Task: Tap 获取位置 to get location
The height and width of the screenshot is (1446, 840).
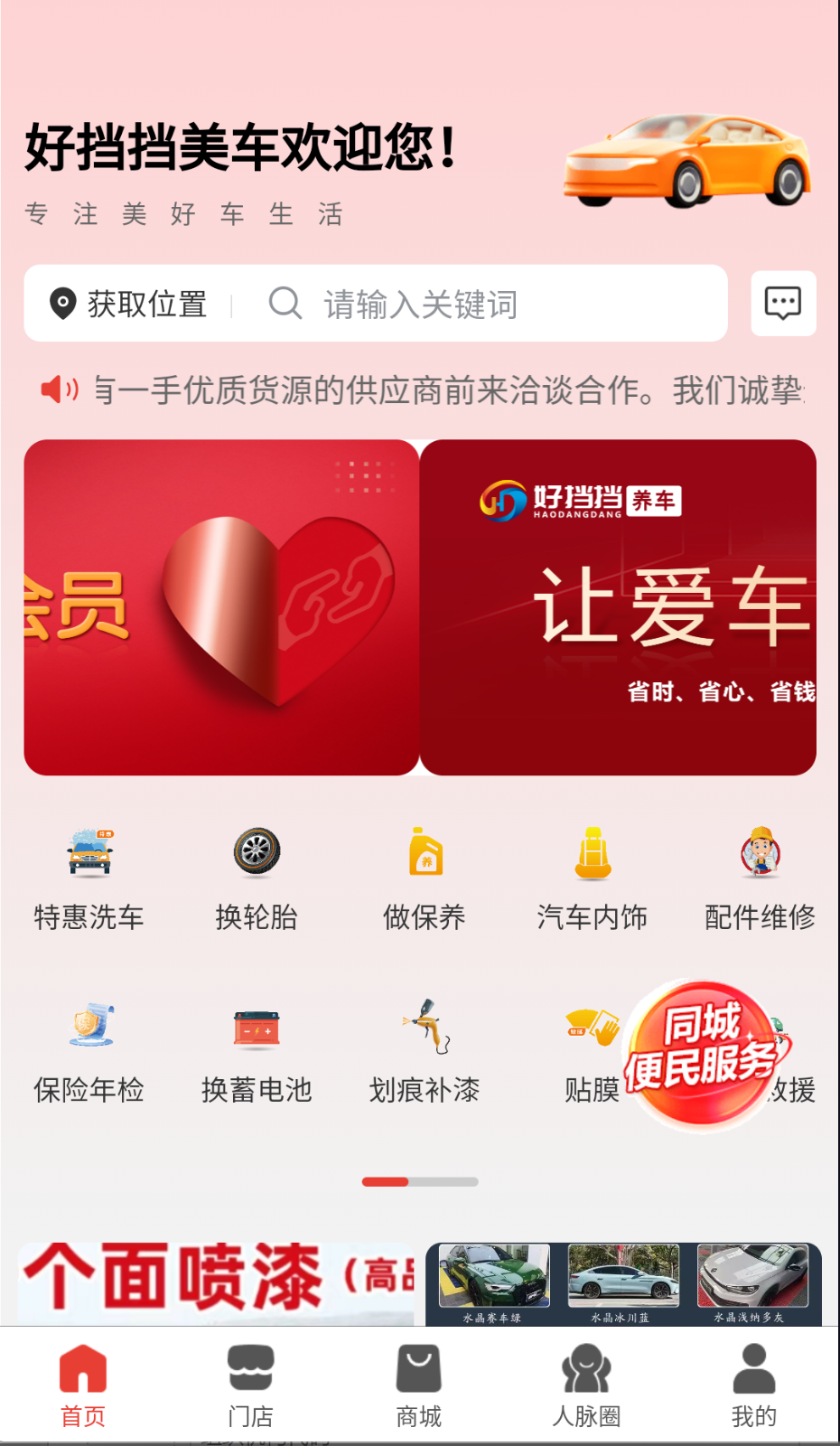Action: (x=129, y=304)
